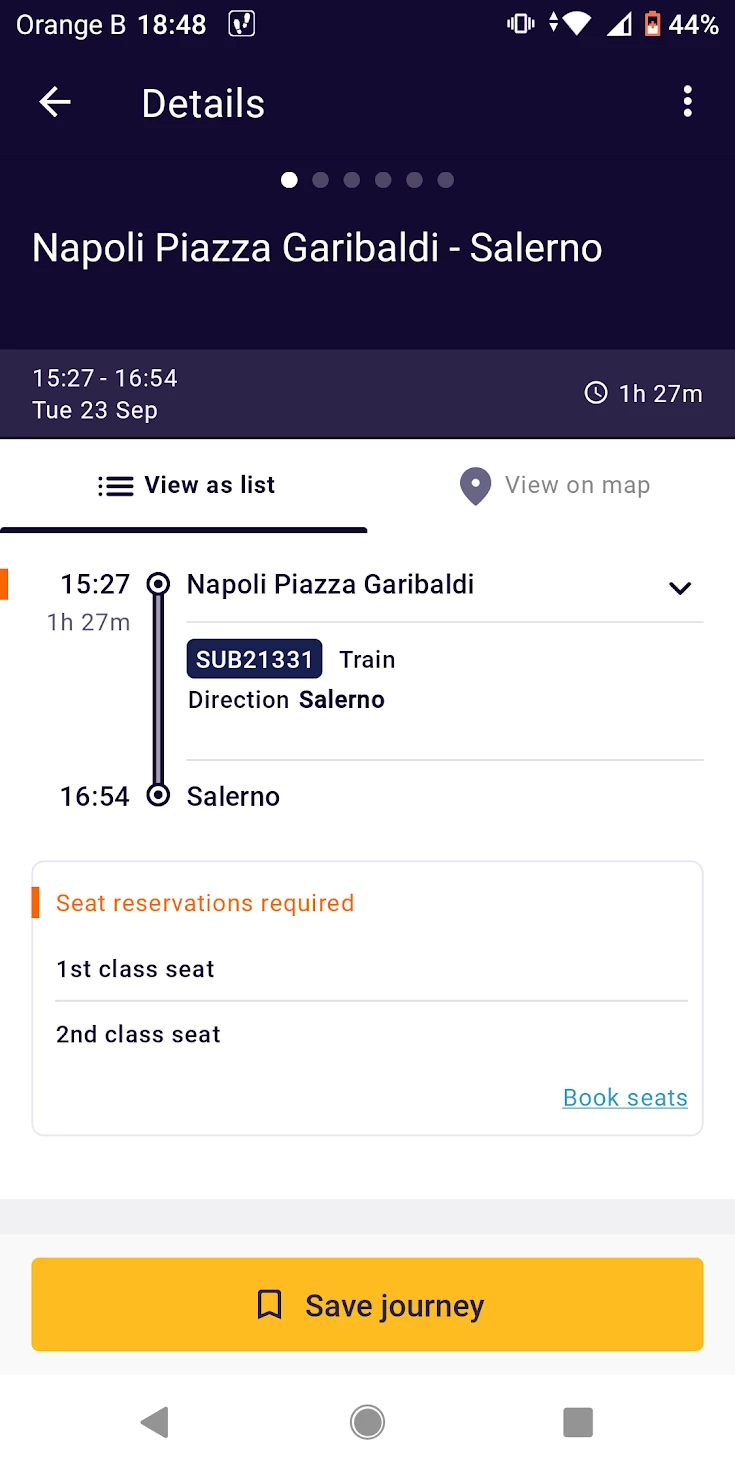
Task: Tap the system home button
Action: coord(367,1421)
